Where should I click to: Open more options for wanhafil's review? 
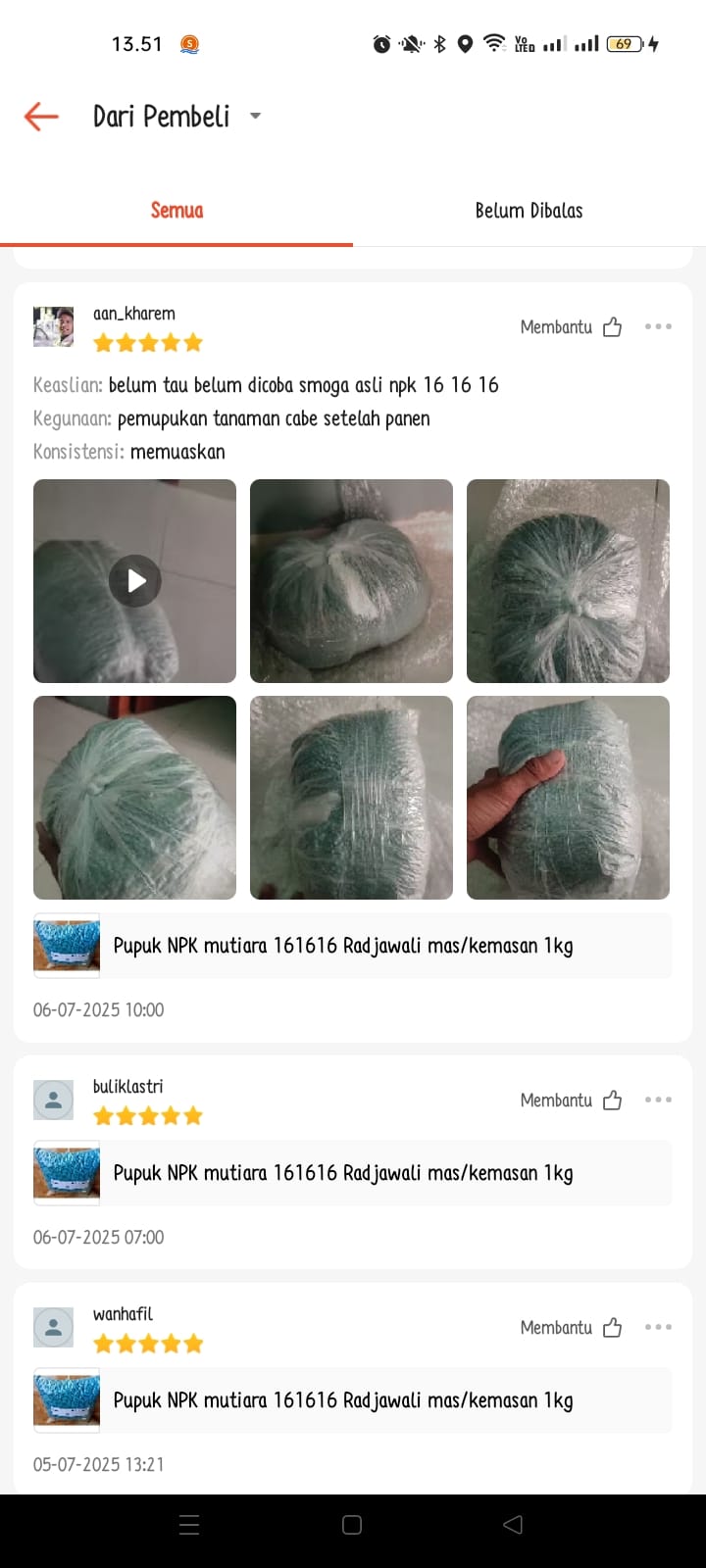pyautogui.click(x=658, y=1328)
